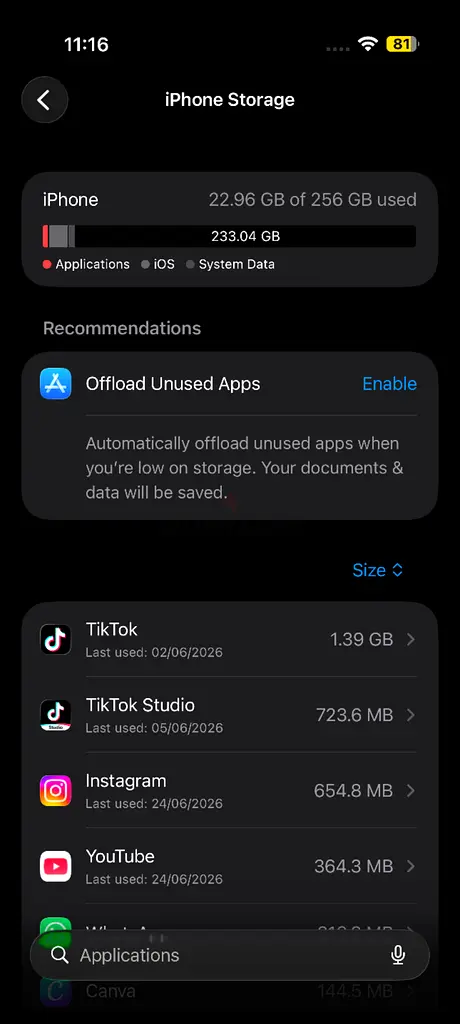Go back from iPhone Storage

(44, 100)
